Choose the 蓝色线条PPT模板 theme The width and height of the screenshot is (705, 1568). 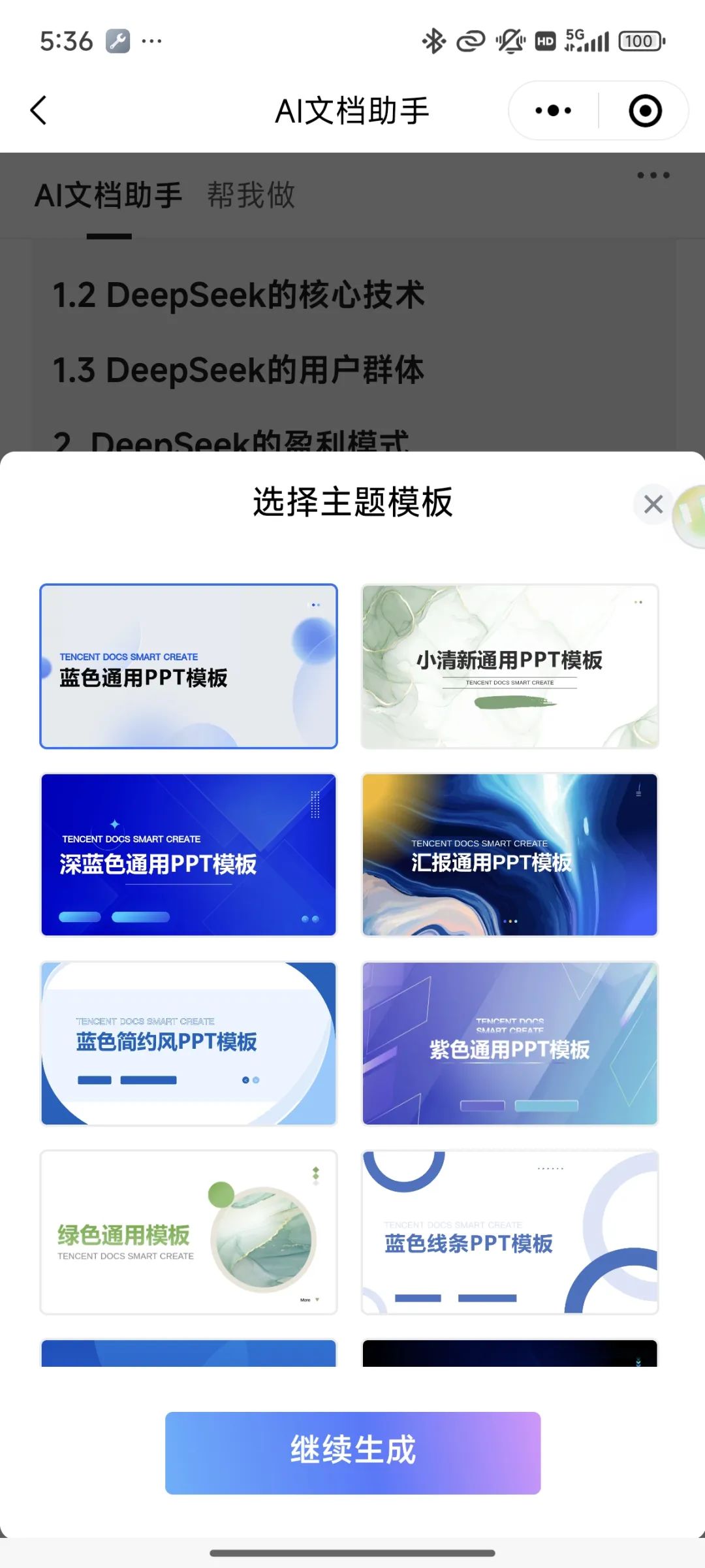pos(510,1232)
